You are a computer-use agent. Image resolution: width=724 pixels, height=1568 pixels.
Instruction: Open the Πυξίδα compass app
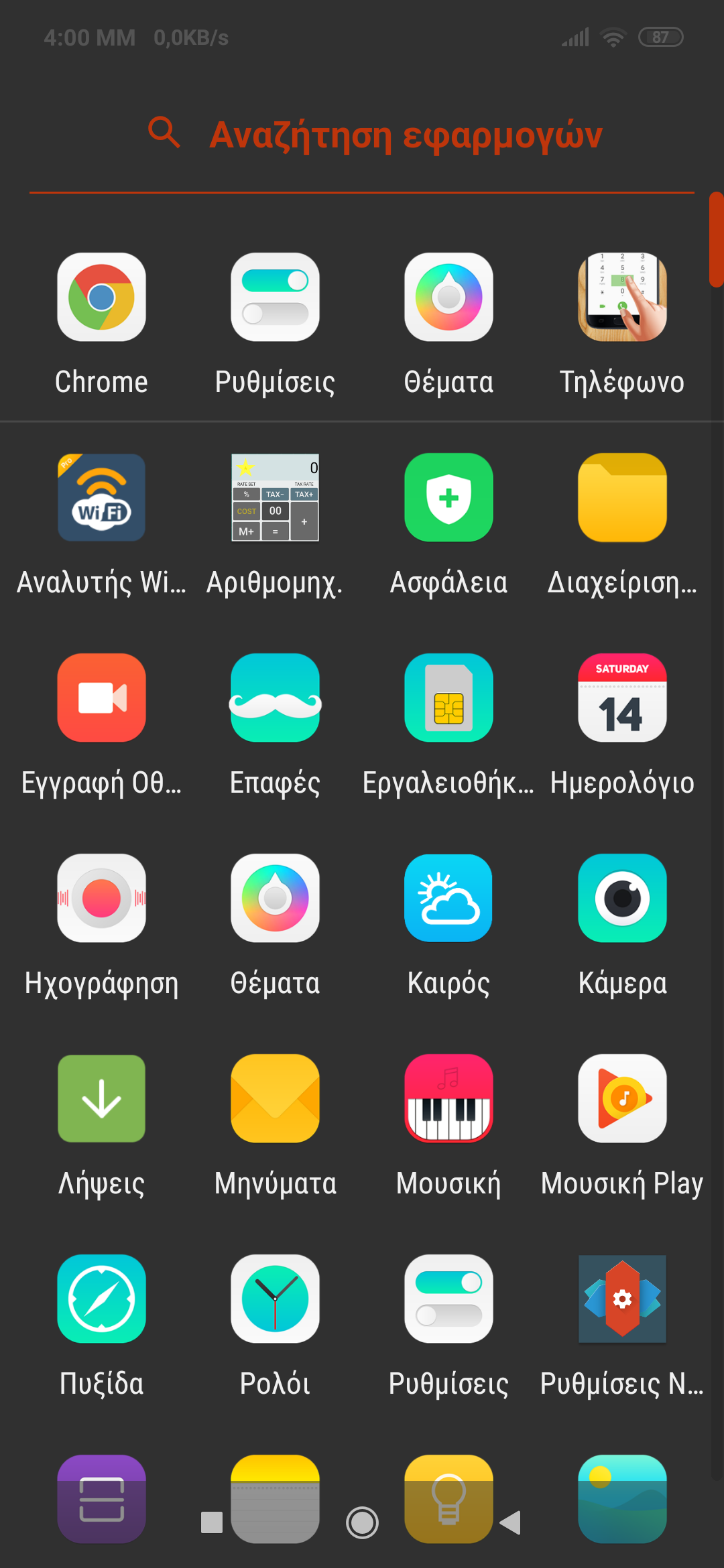101,1299
